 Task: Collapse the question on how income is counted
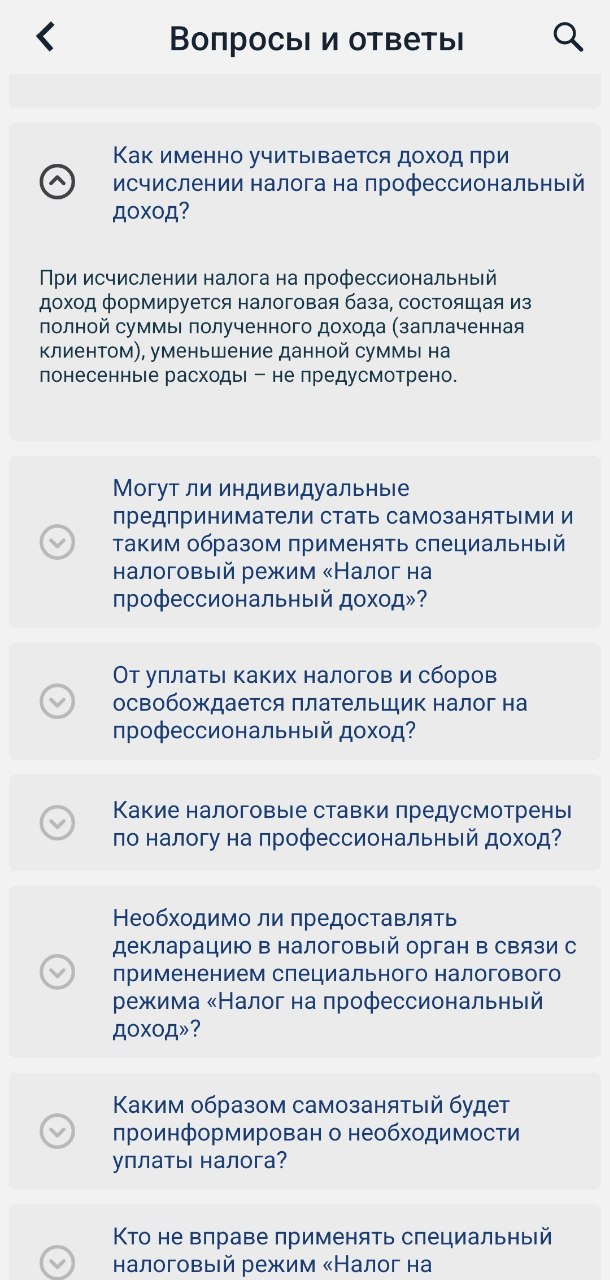click(57, 183)
